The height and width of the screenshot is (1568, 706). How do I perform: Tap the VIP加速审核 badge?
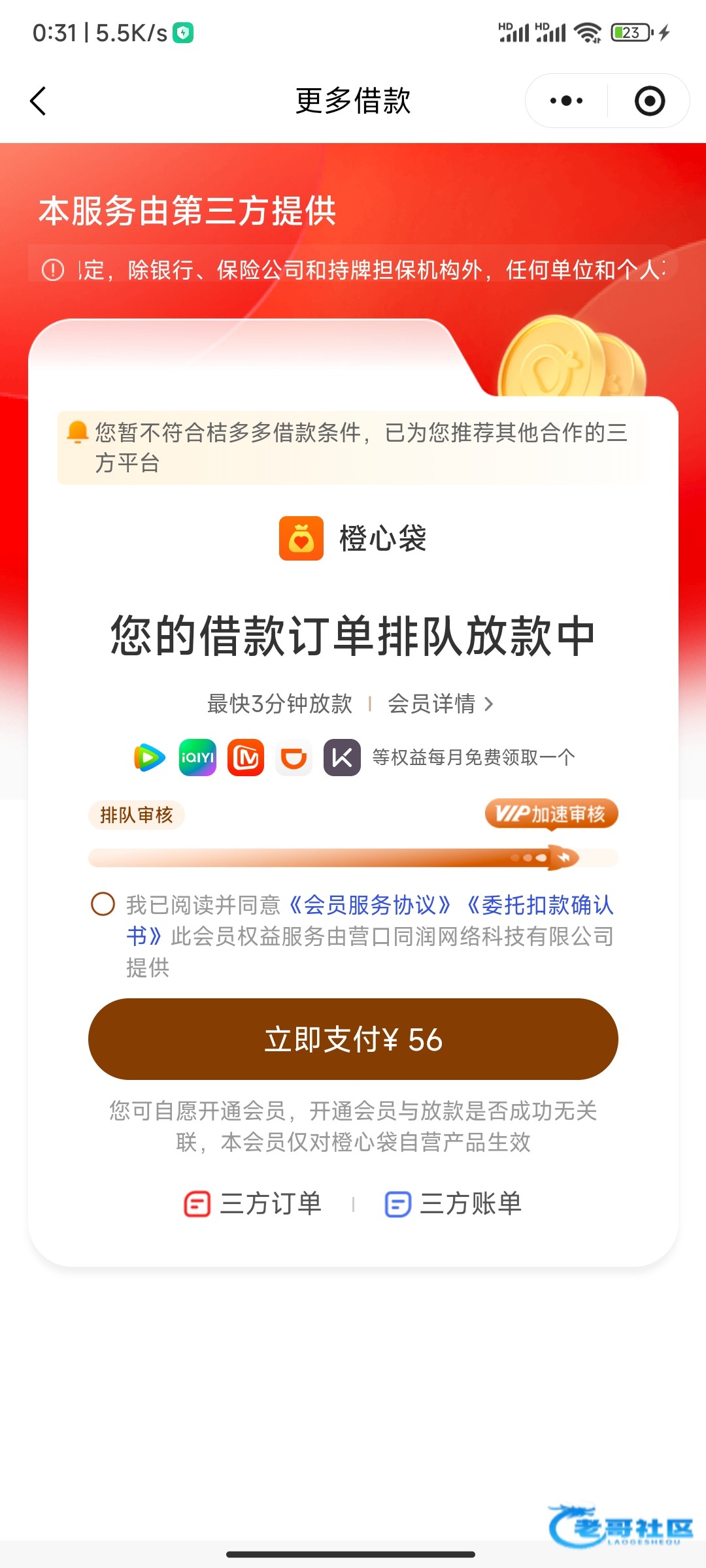click(551, 814)
